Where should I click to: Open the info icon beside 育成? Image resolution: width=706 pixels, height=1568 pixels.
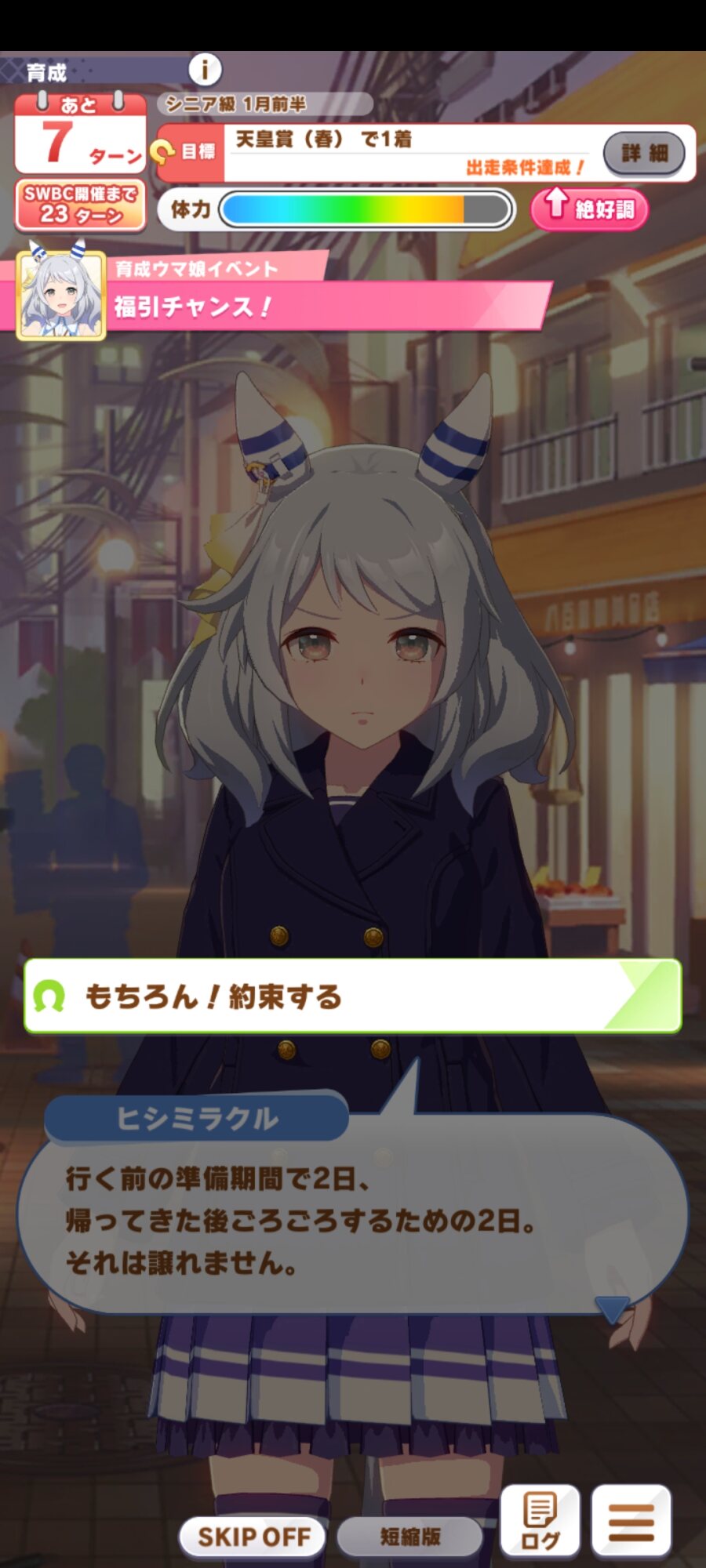coord(205,70)
